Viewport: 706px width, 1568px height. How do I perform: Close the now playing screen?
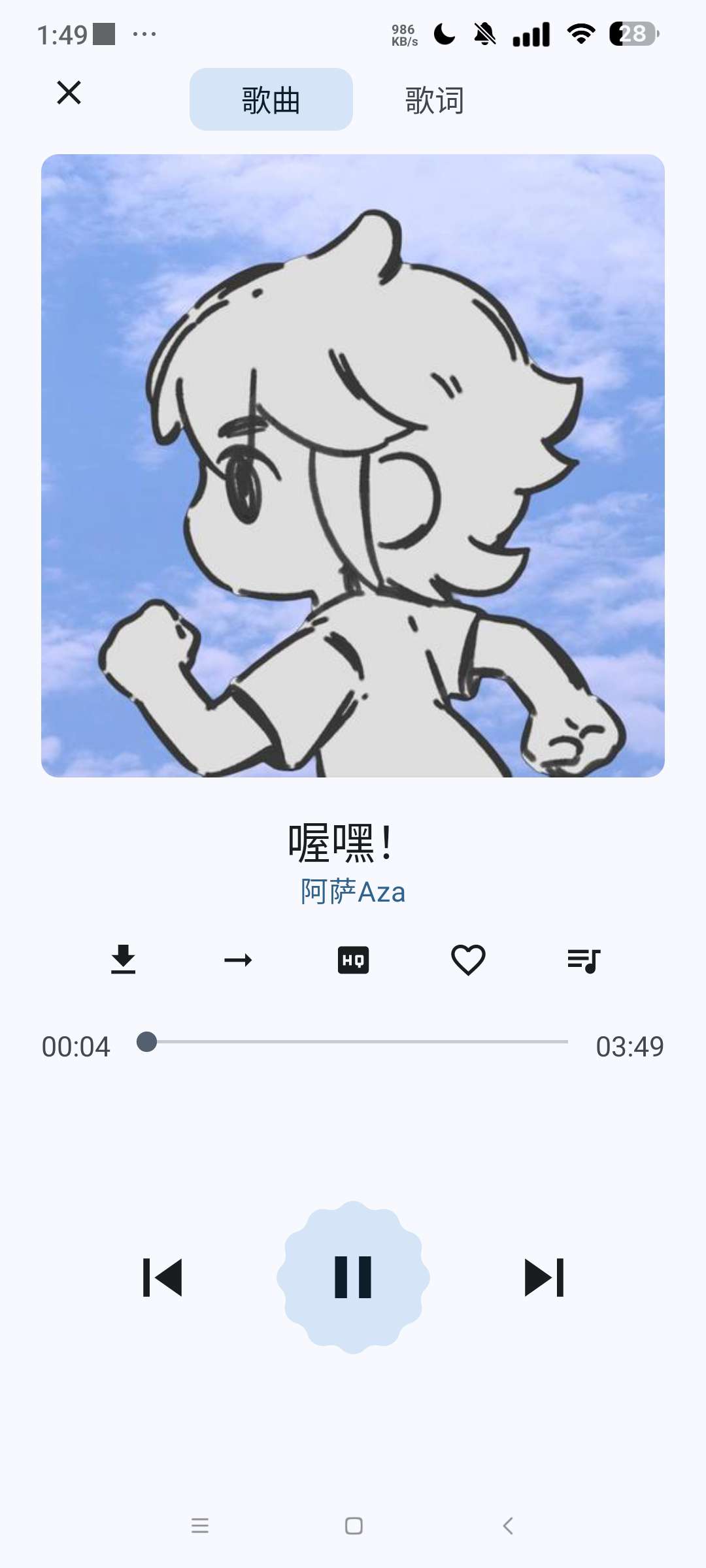[69, 93]
